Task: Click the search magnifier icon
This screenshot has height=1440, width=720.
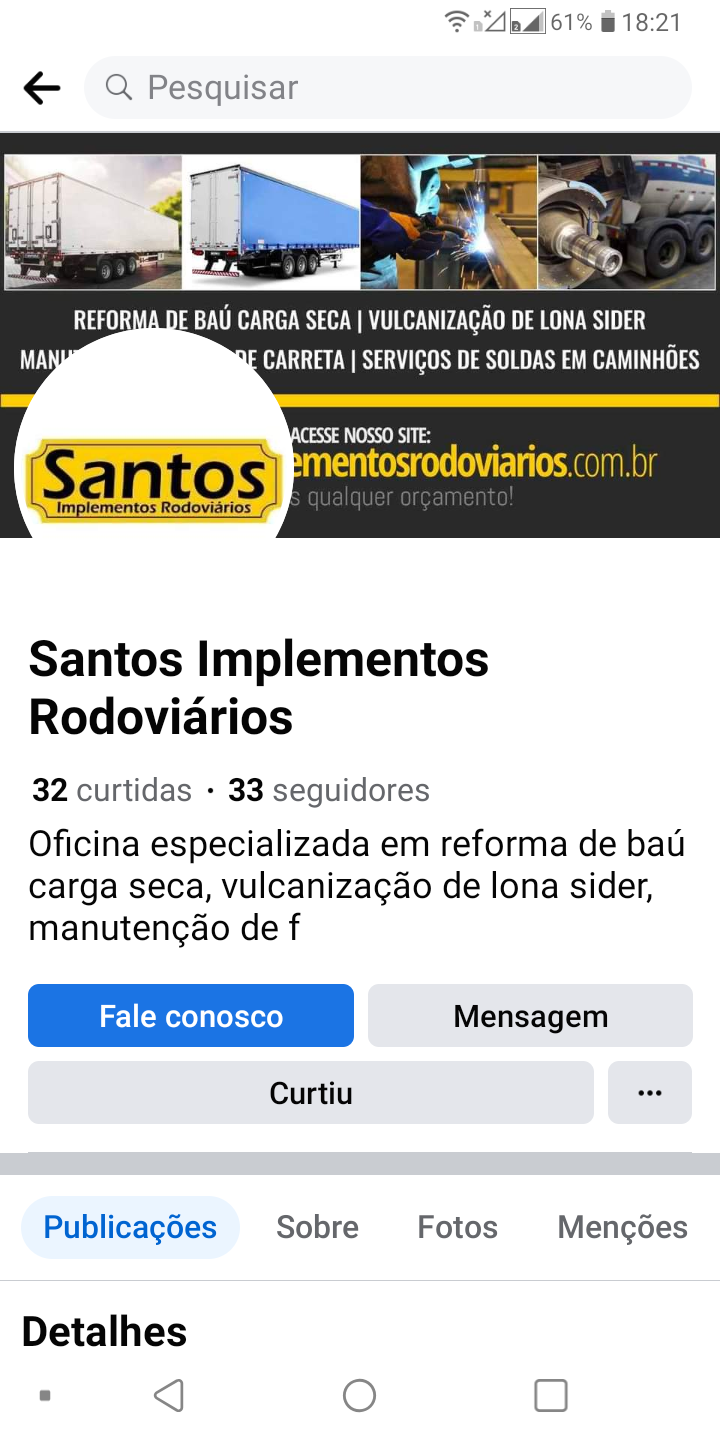Action: point(118,87)
